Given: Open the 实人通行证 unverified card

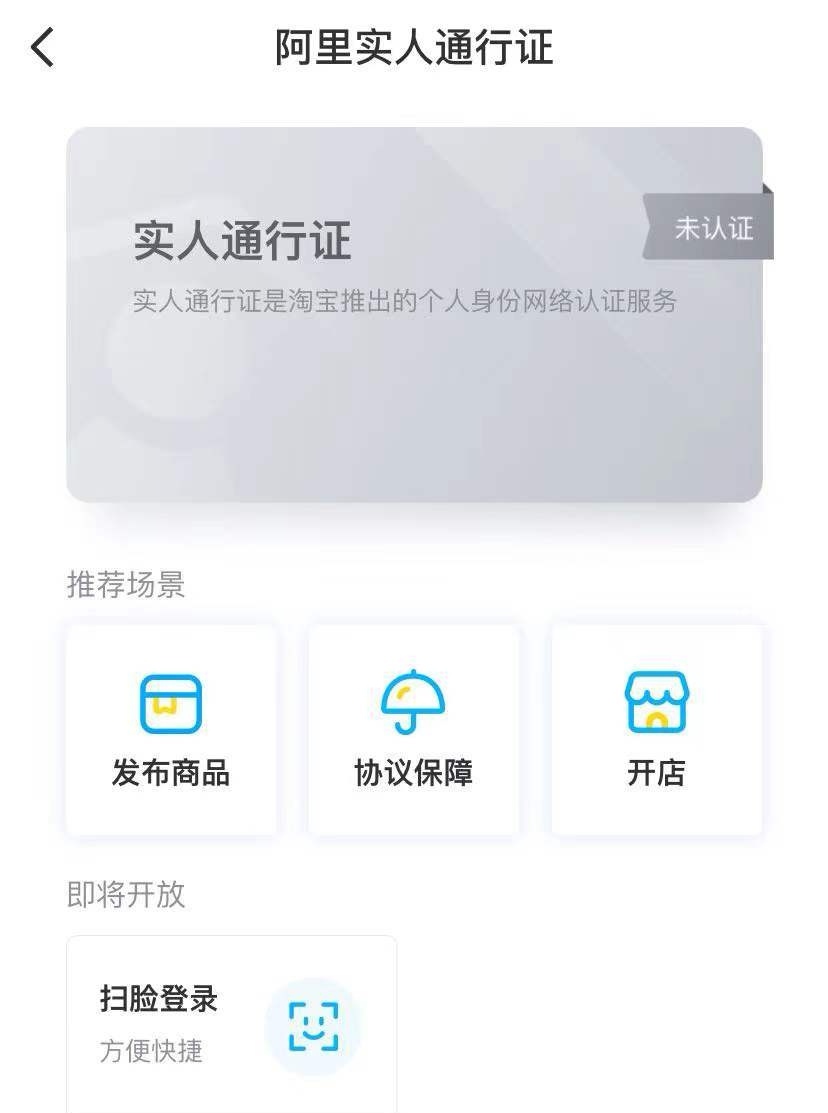Looking at the screenshot, I should [414, 314].
